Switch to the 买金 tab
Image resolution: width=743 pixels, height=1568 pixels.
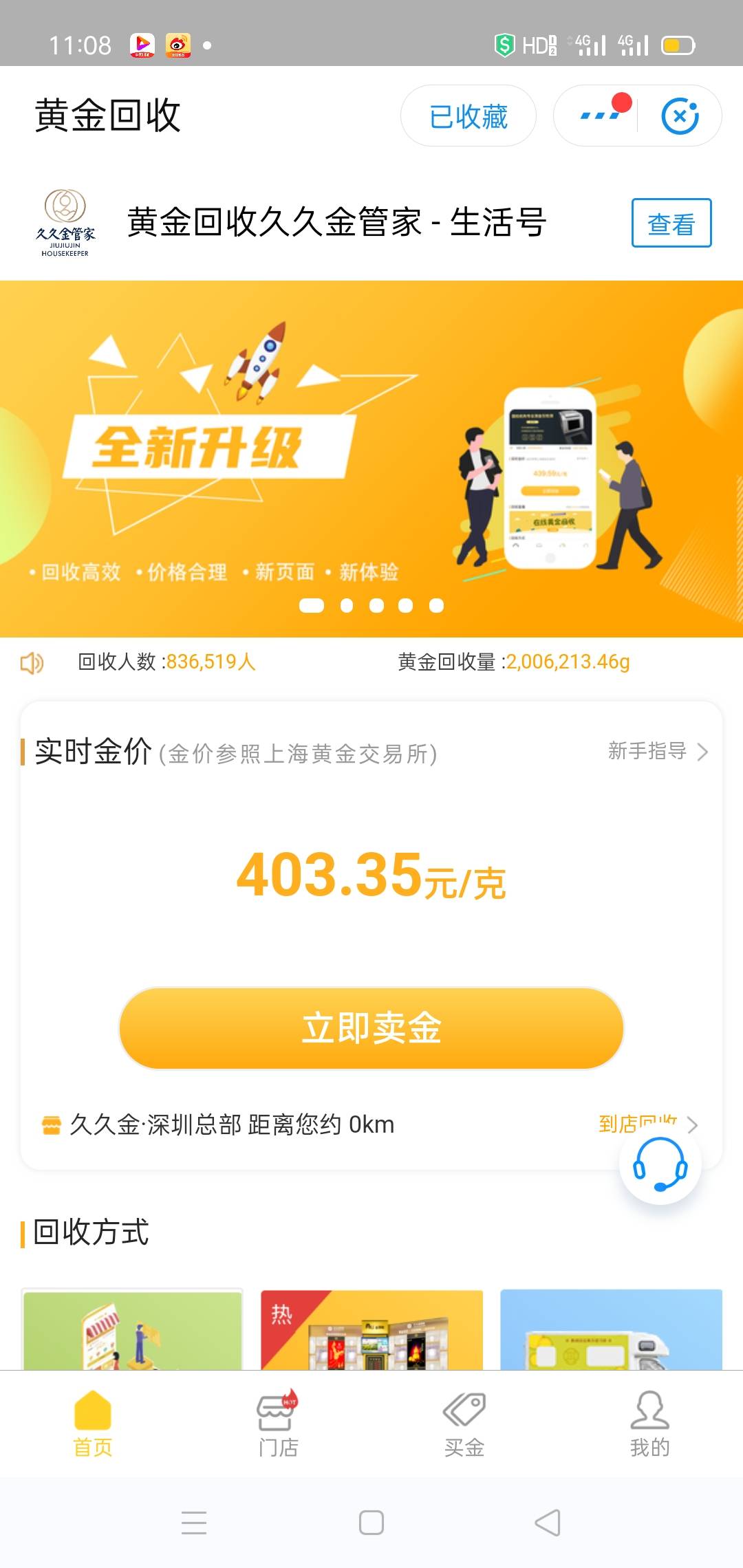click(x=464, y=1424)
